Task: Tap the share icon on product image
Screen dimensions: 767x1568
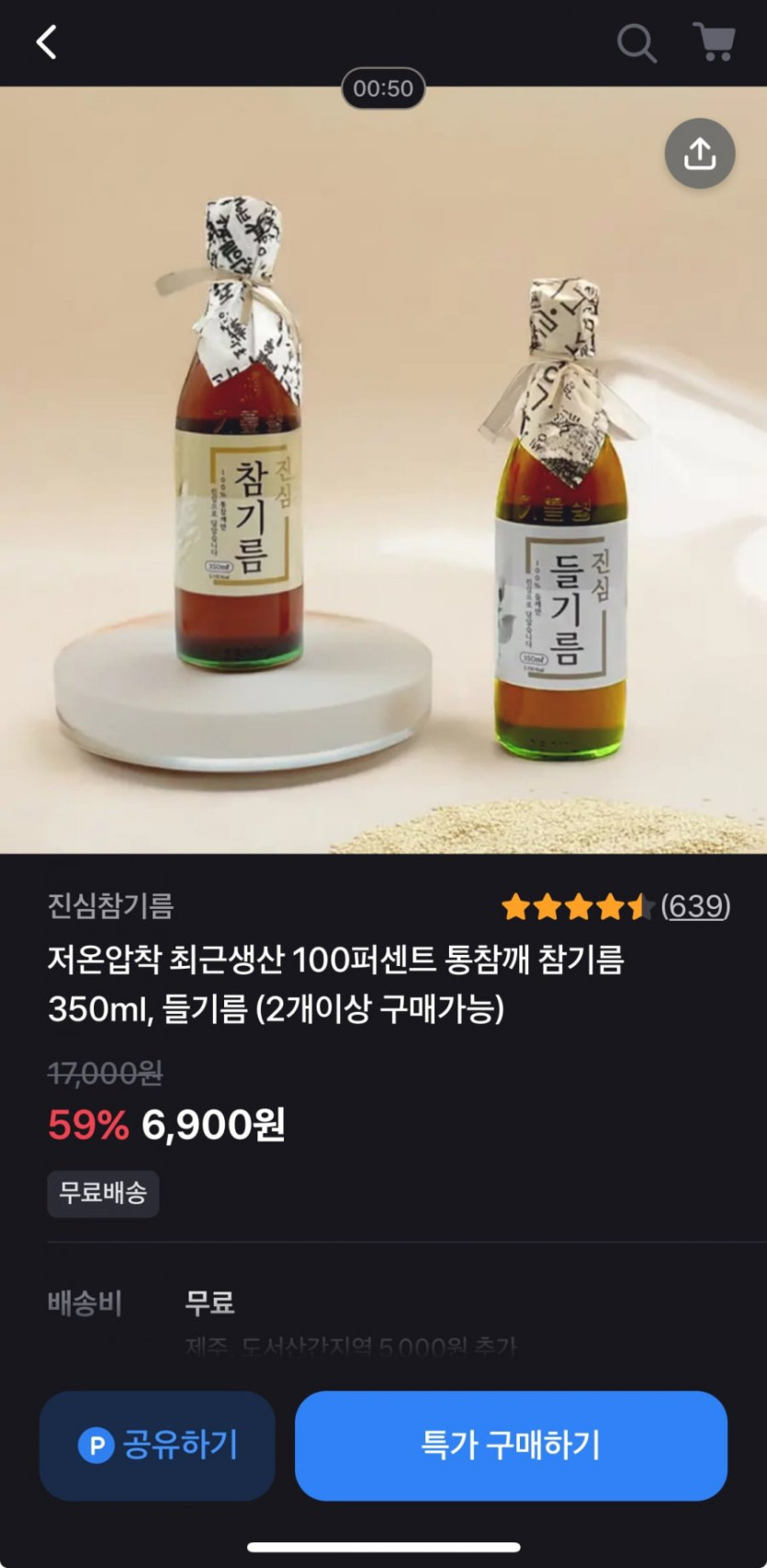Action: click(699, 153)
